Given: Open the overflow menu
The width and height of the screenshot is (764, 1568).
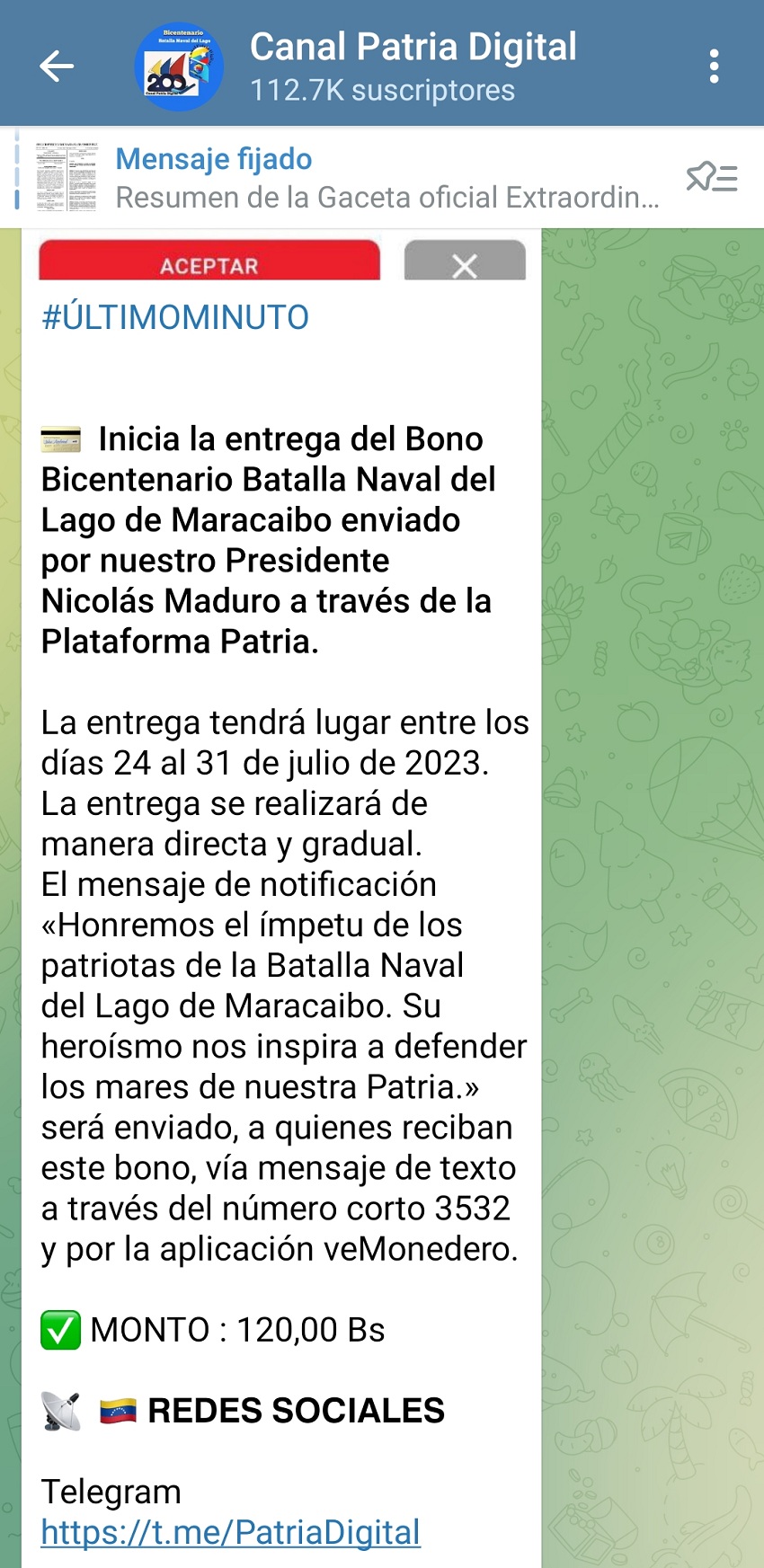Looking at the screenshot, I should pos(714,66).
